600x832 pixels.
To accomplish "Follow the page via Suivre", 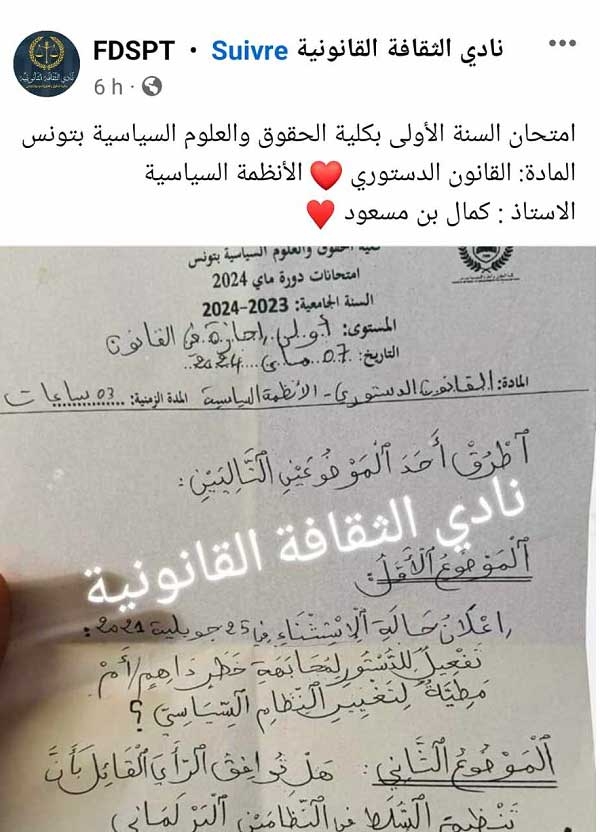I will (x=249, y=50).
